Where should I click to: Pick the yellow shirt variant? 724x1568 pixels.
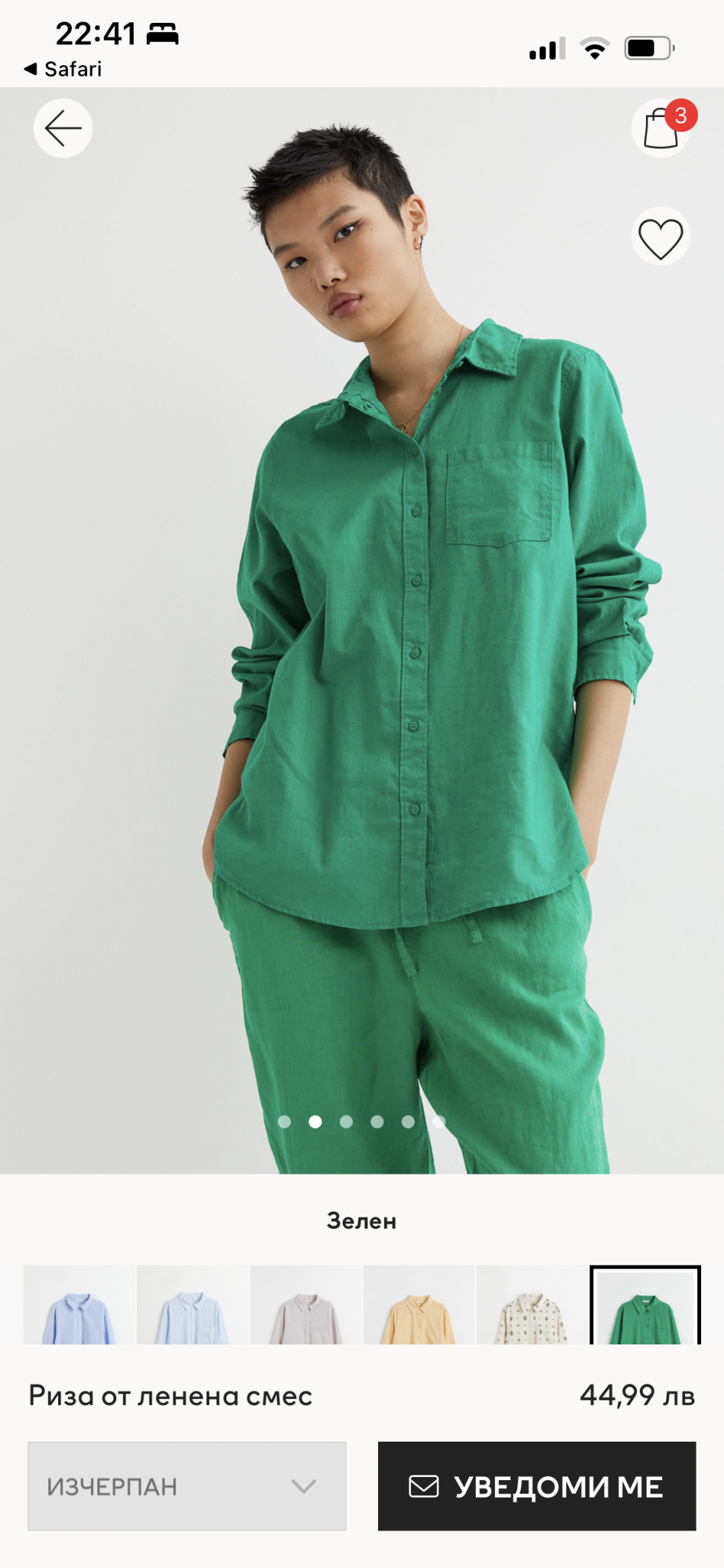click(419, 1306)
